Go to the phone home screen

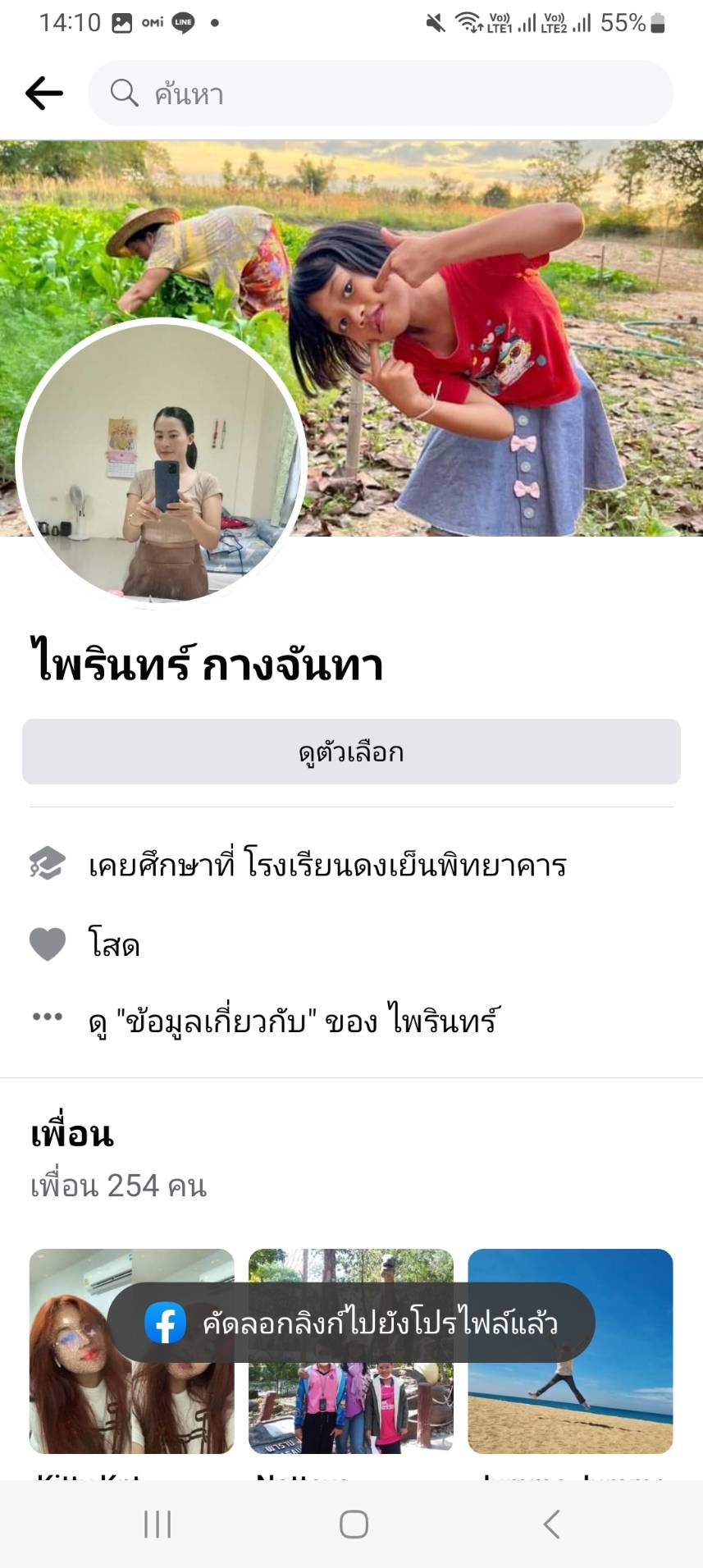tap(354, 1525)
